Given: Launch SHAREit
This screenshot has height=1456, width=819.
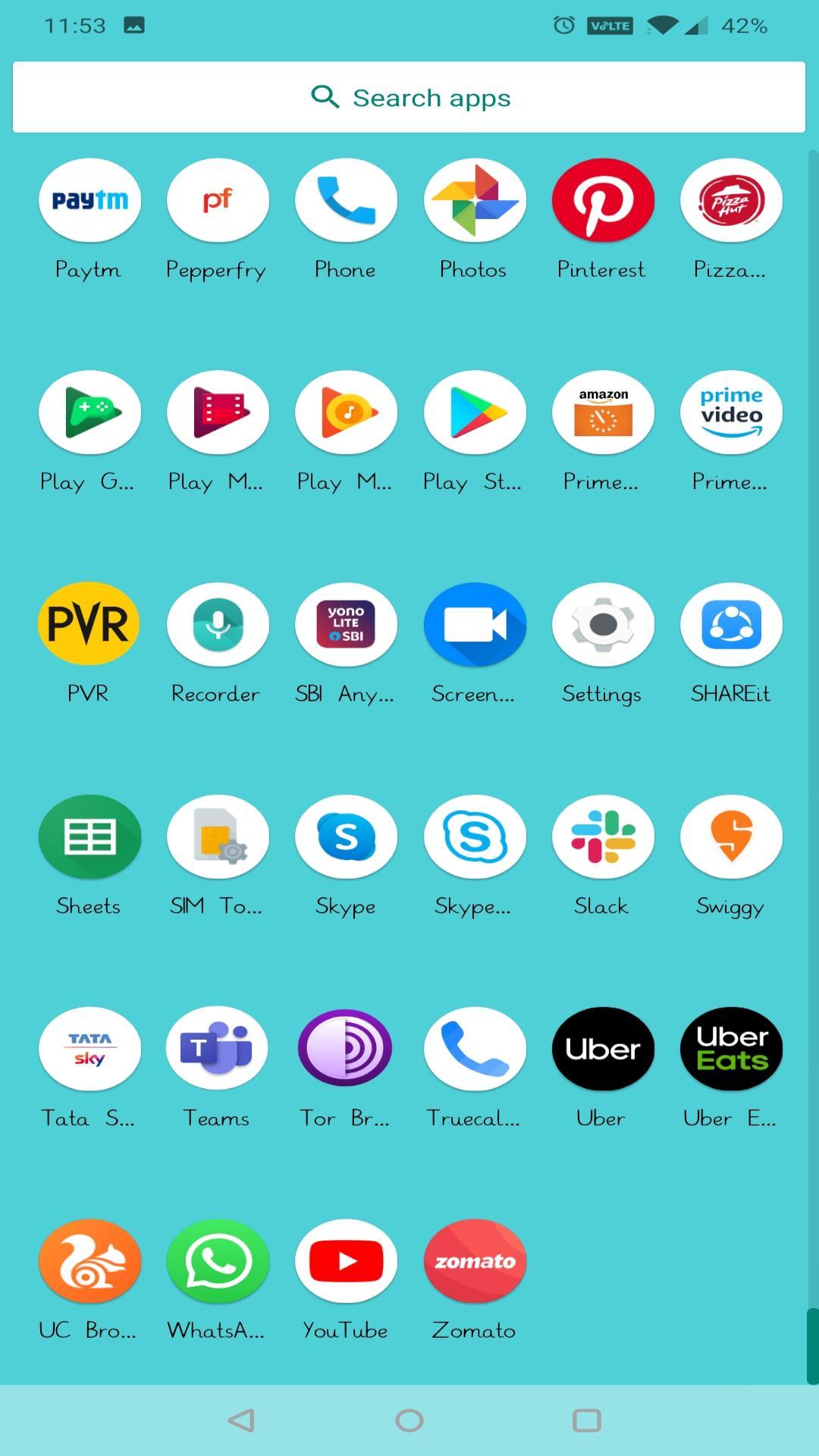Looking at the screenshot, I should click(731, 625).
